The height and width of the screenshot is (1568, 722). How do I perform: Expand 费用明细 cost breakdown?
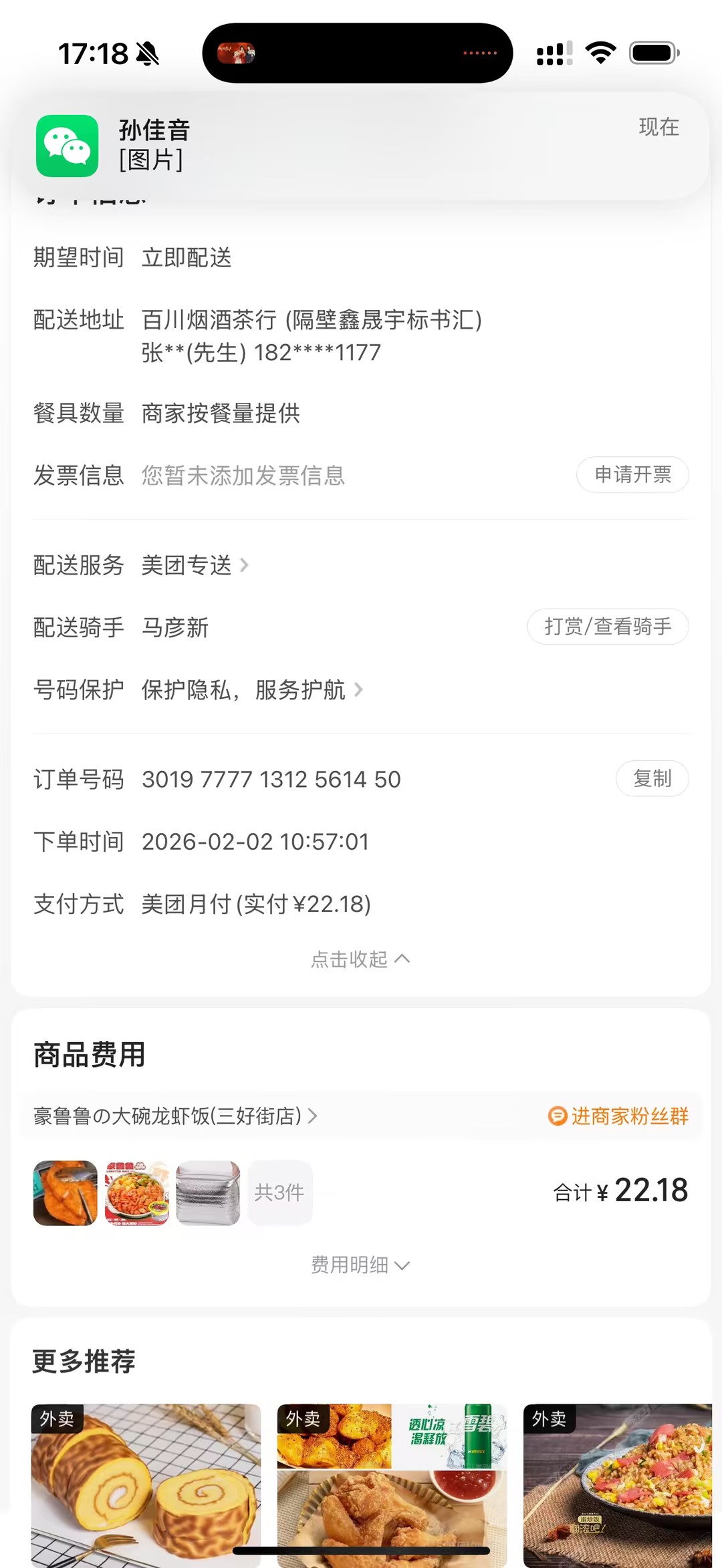coord(360,1265)
